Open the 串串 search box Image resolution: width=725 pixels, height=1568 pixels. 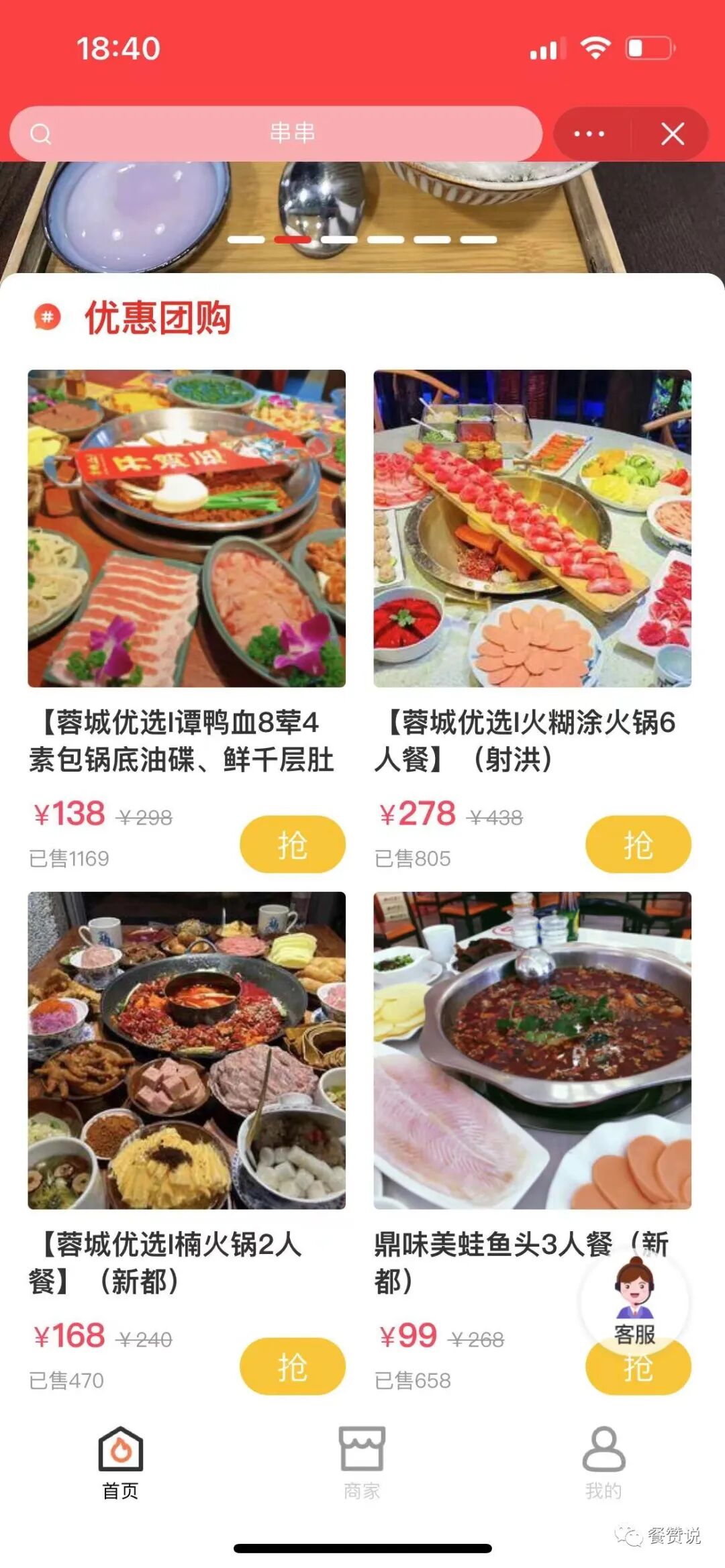click(275, 134)
